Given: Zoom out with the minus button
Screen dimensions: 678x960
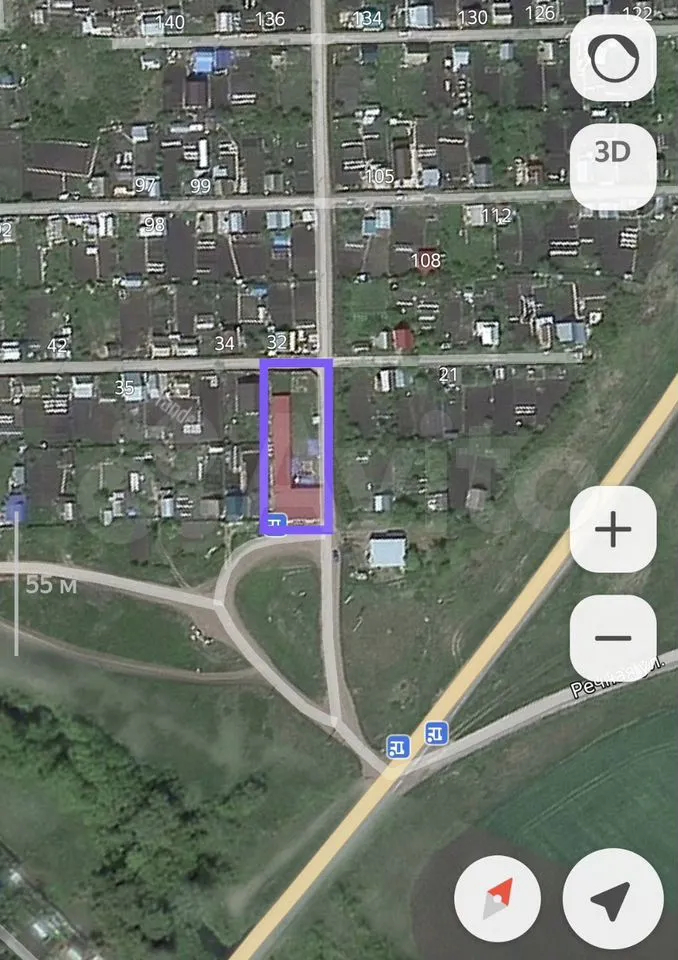Looking at the screenshot, I should coord(612,638).
